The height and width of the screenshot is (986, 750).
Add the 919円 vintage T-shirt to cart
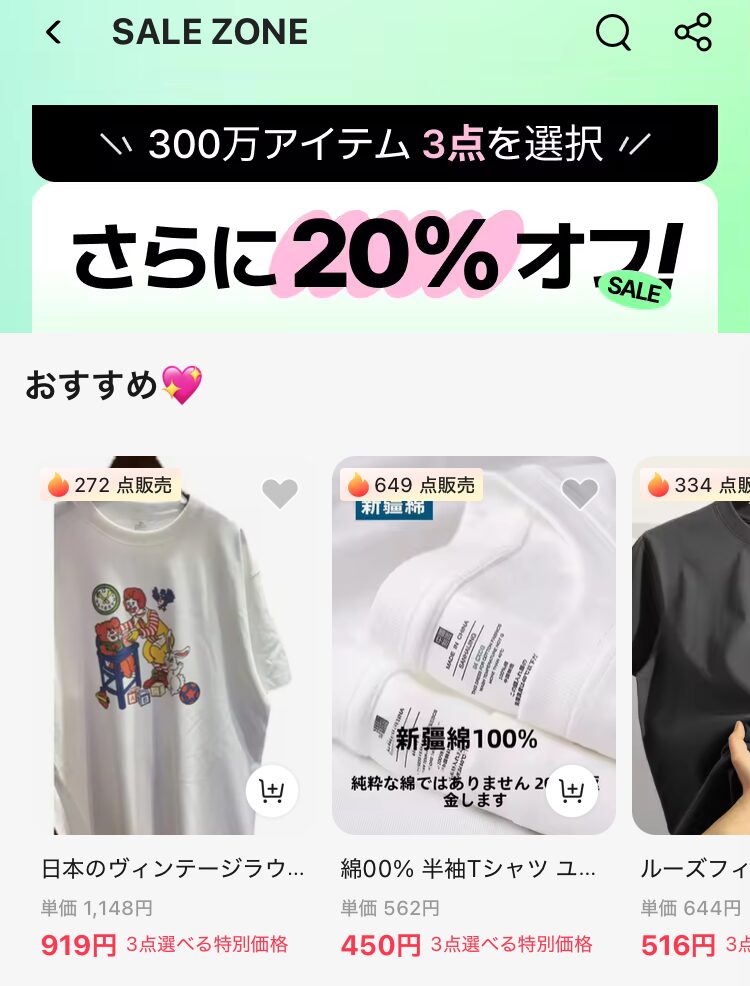(x=272, y=791)
